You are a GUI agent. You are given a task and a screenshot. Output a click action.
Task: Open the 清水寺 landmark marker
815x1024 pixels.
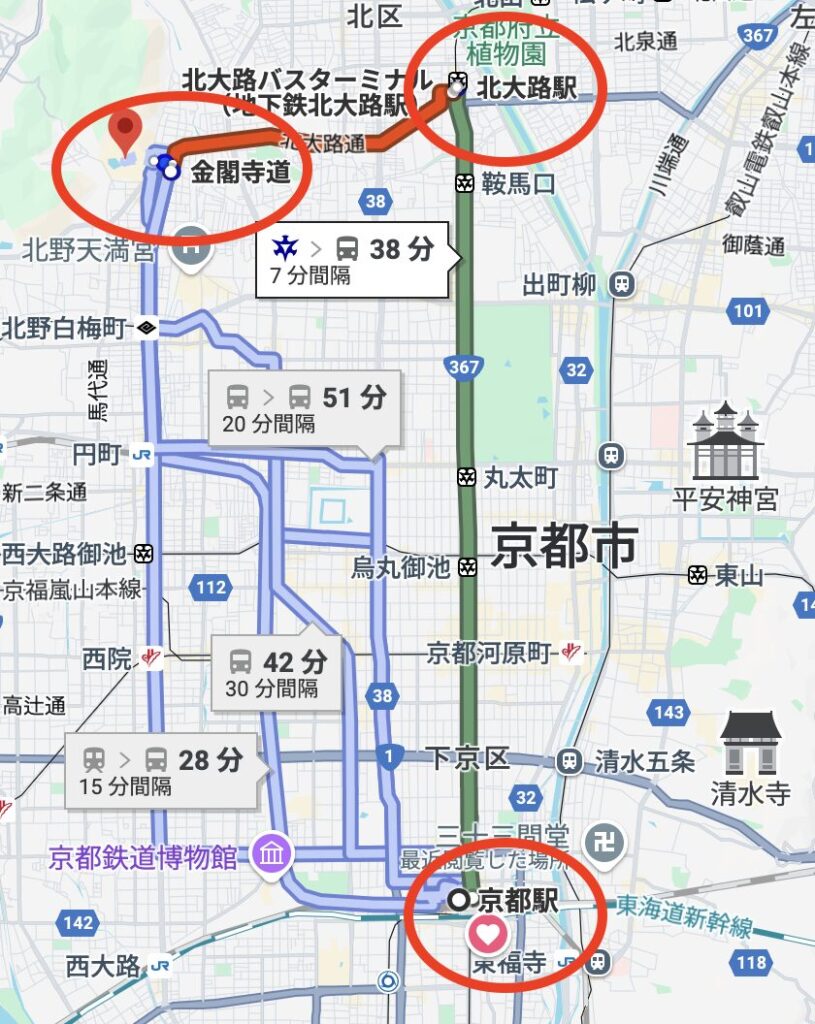pyautogui.click(x=751, y=741)
